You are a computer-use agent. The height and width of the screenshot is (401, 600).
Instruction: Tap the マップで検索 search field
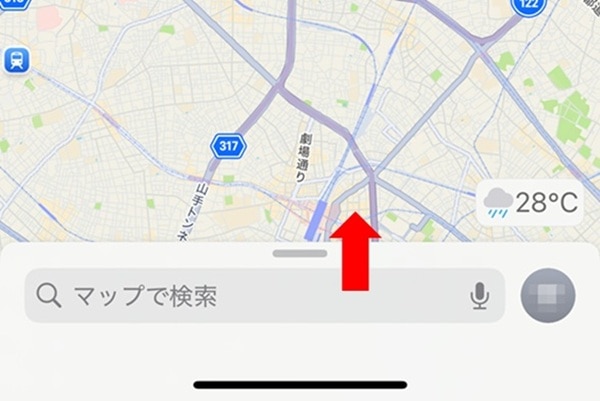[250, 296]
